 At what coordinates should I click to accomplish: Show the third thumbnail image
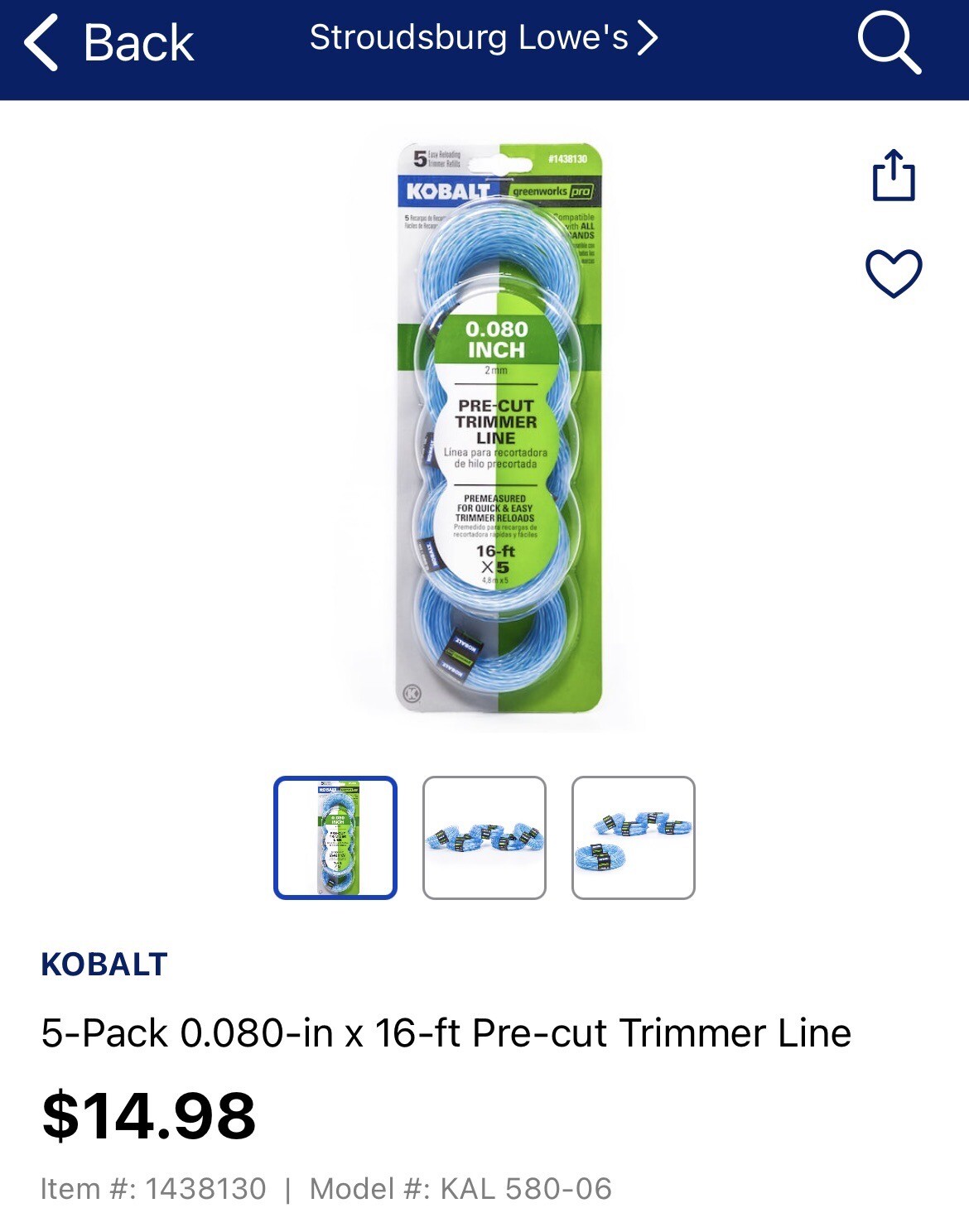(634, 838)
